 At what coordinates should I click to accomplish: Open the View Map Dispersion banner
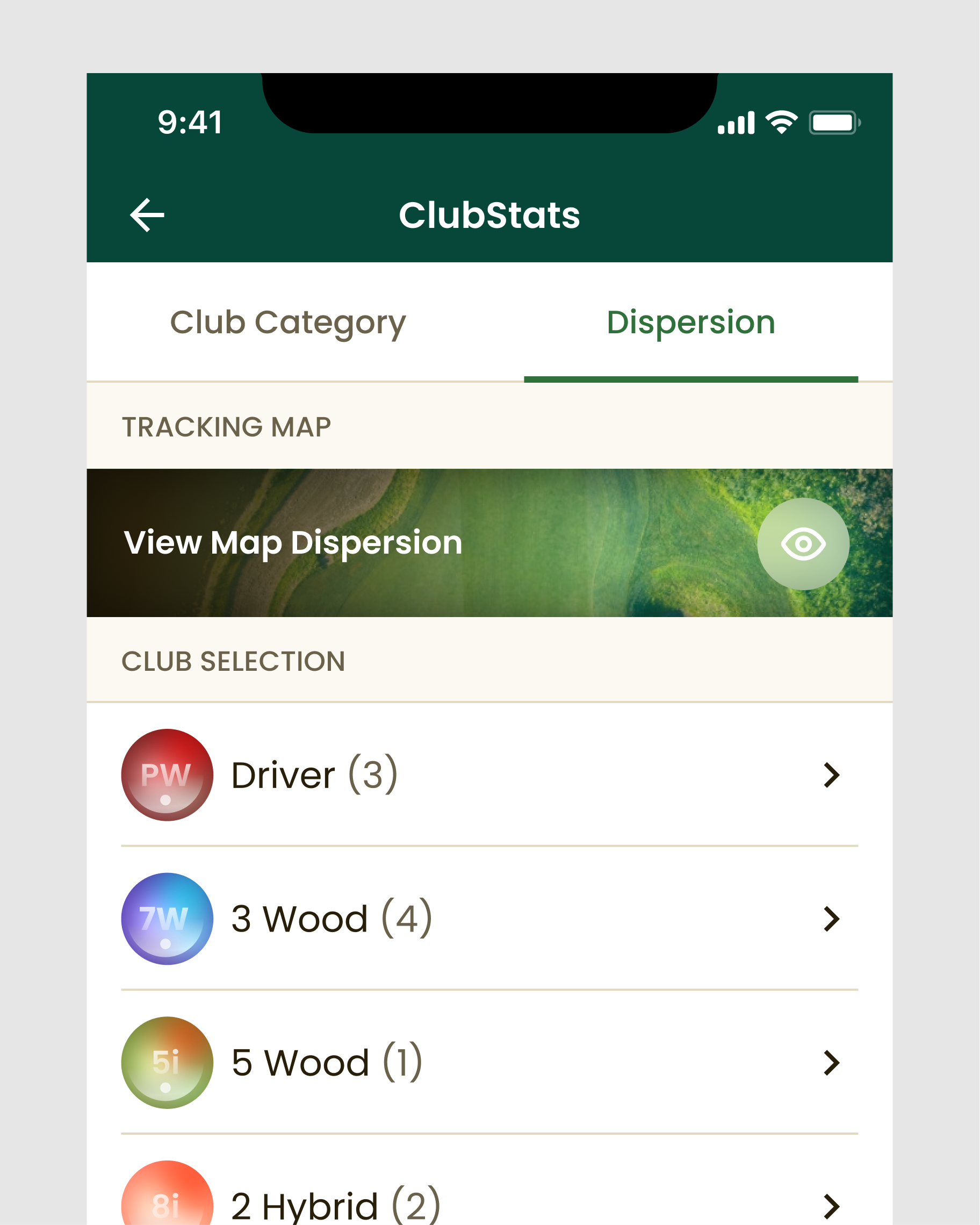398,542
